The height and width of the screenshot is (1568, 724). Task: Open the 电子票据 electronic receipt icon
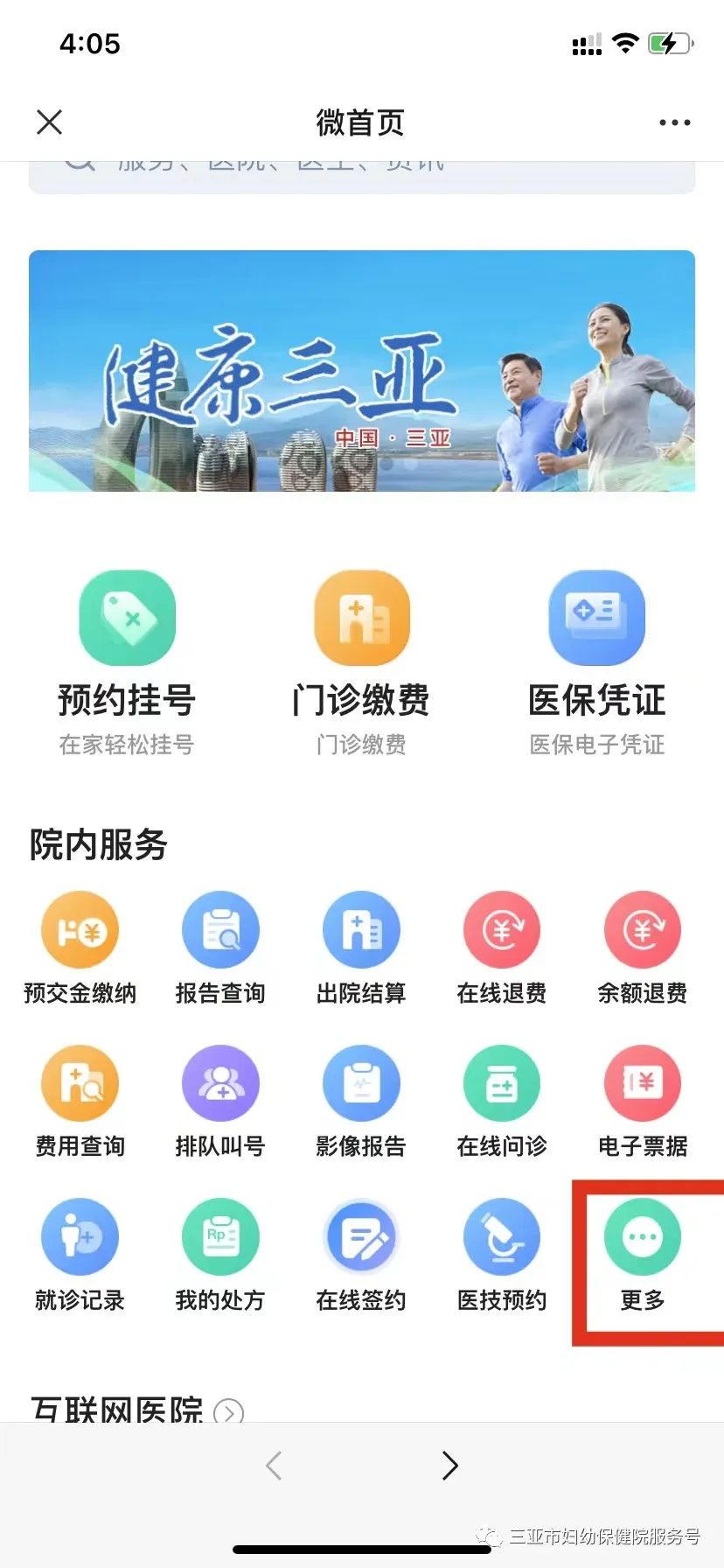pyautogui.click(x=643, y=1083)
